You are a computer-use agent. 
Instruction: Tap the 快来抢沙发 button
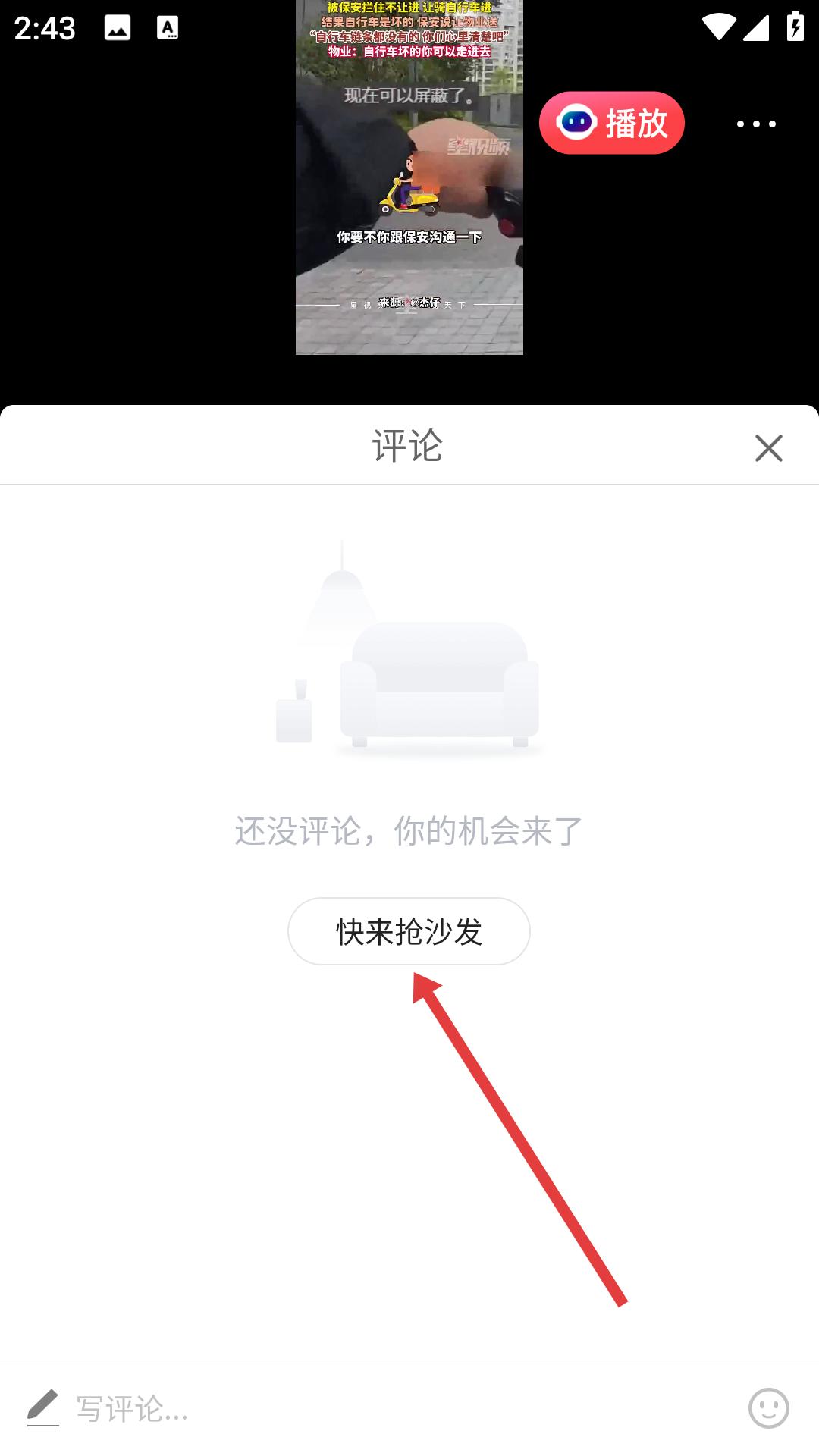click(409, 931)
